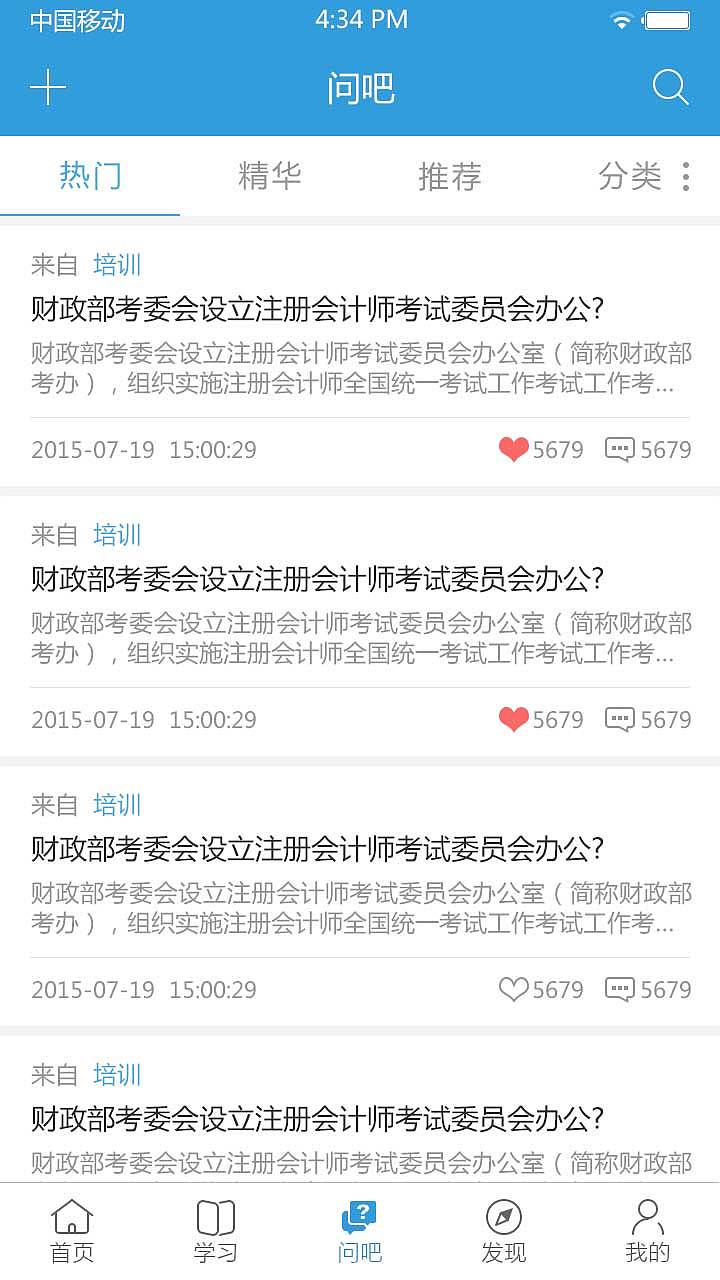The width and height of the screenshot is (720, 1280).
Task: Toggle the heart on the second post
Action: click(x=513, y=719)
